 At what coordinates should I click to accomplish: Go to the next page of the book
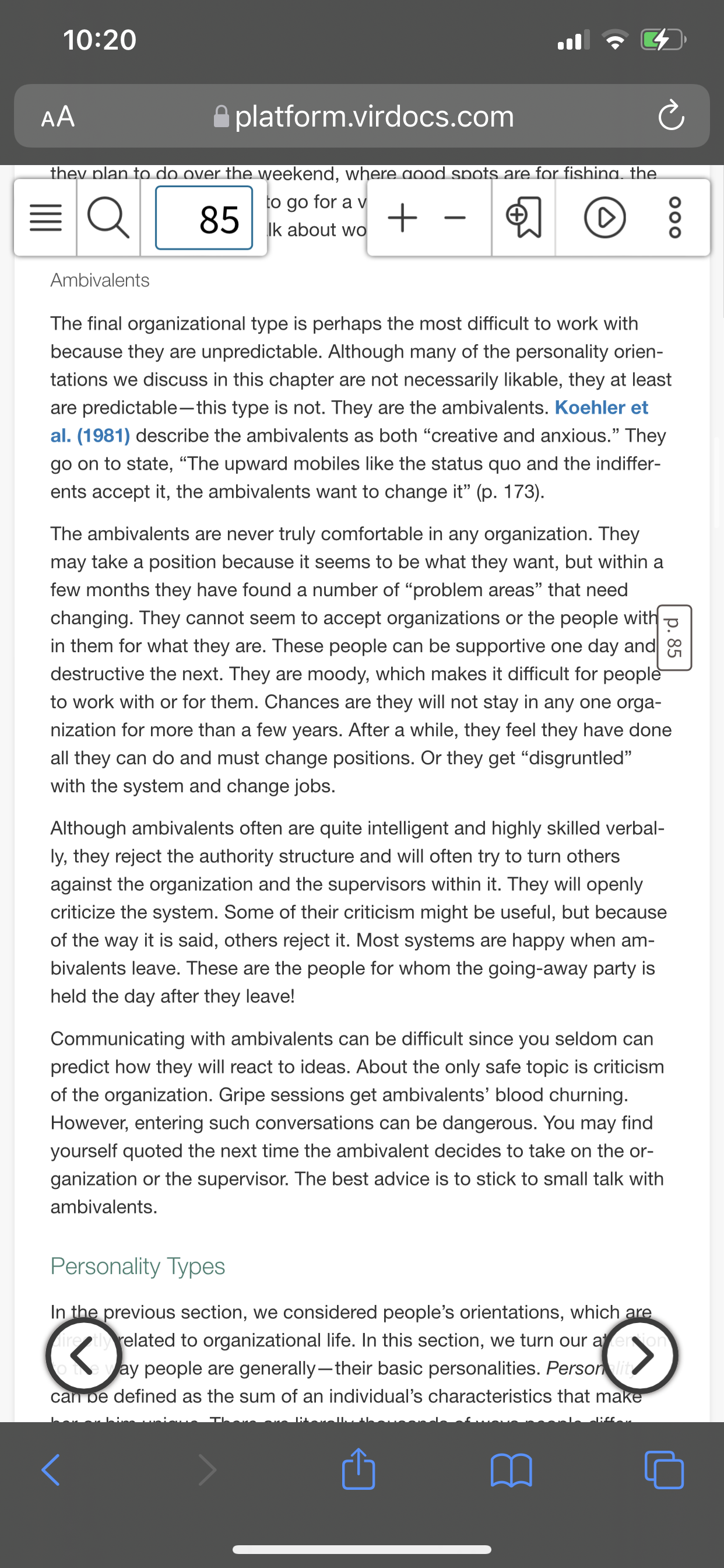[640, 1356]
